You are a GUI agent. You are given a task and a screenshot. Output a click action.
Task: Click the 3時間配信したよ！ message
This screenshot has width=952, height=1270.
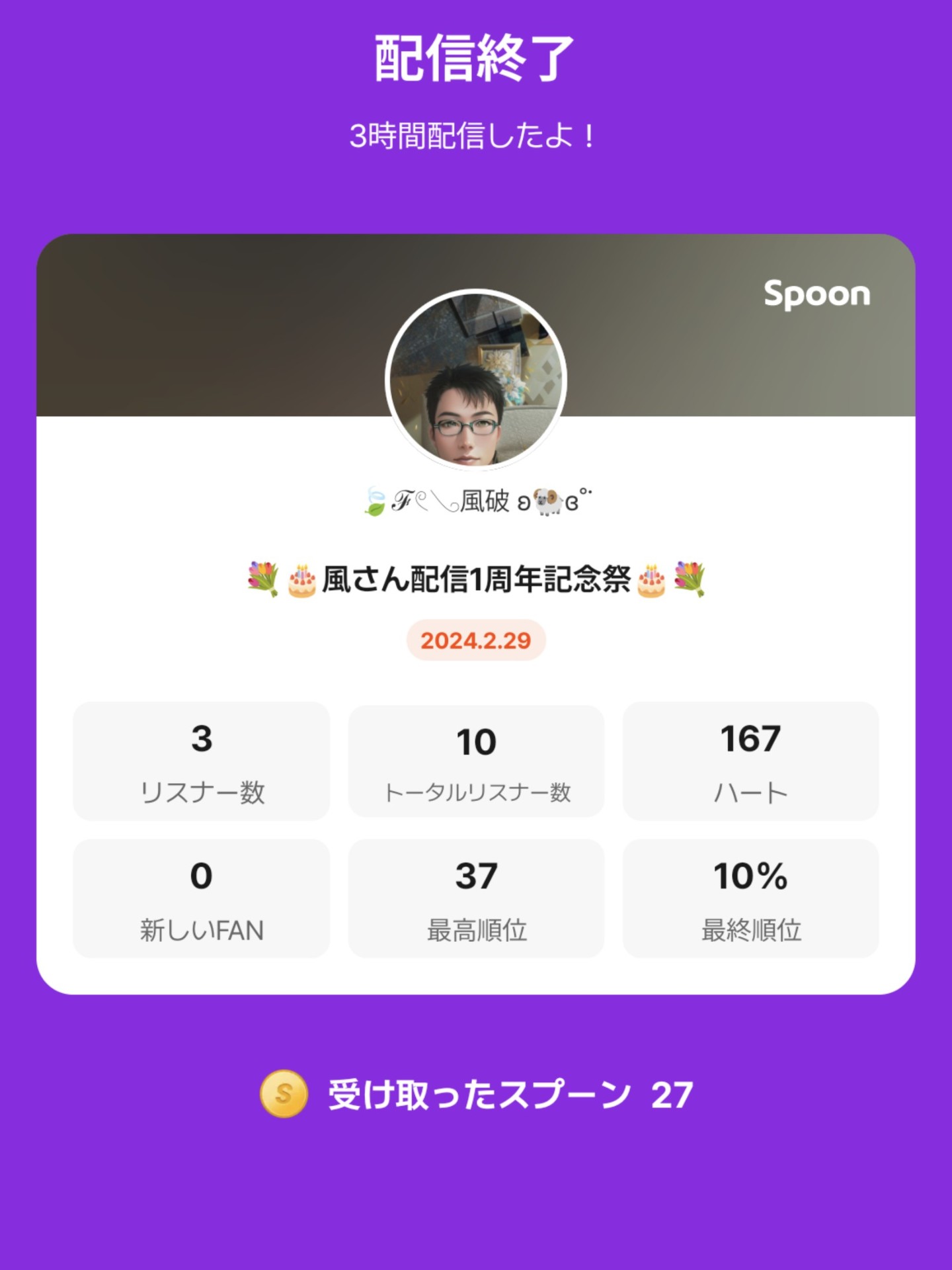pos(475,134)
